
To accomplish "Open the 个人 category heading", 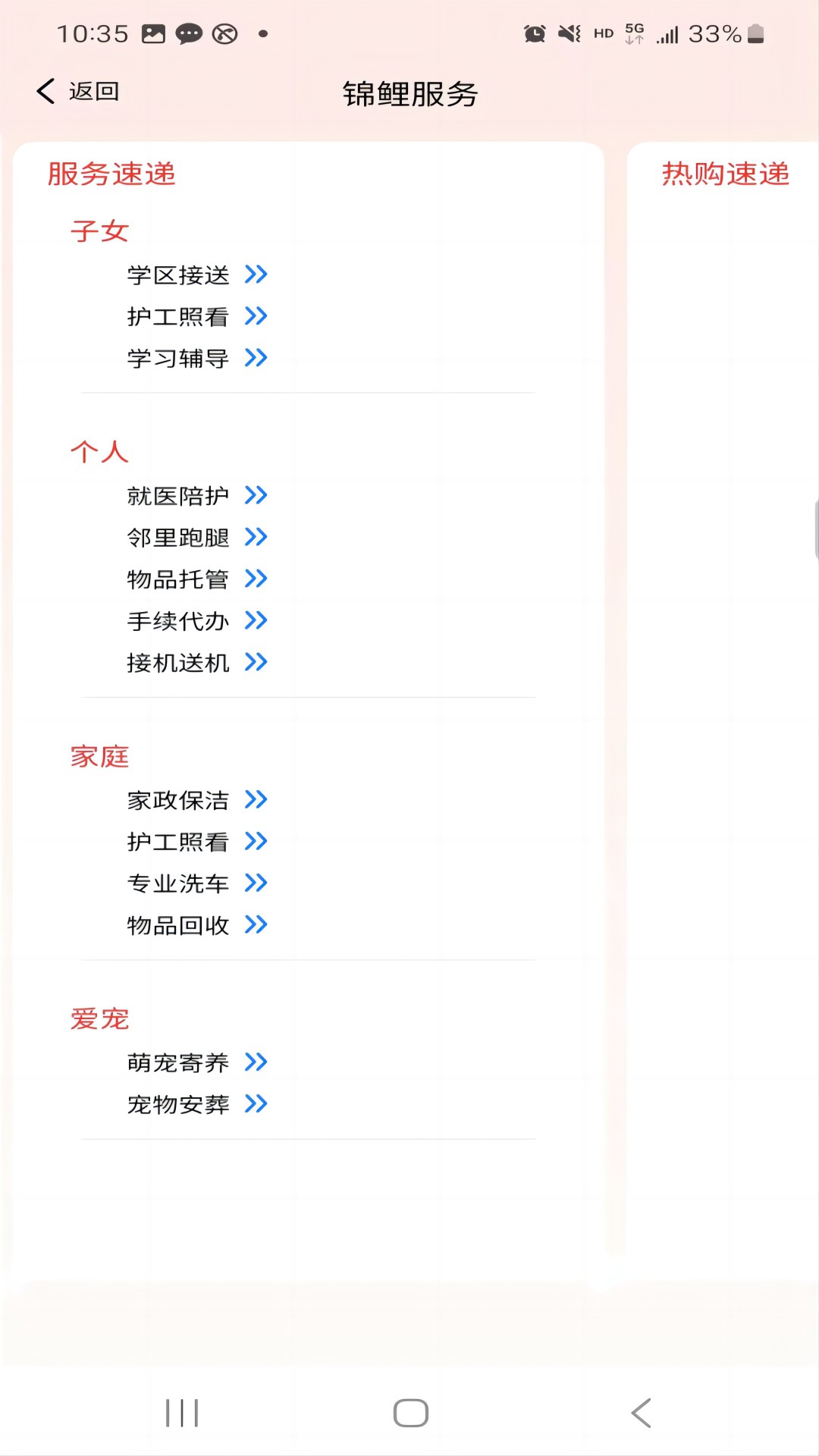I will click(x=98, y=452).
